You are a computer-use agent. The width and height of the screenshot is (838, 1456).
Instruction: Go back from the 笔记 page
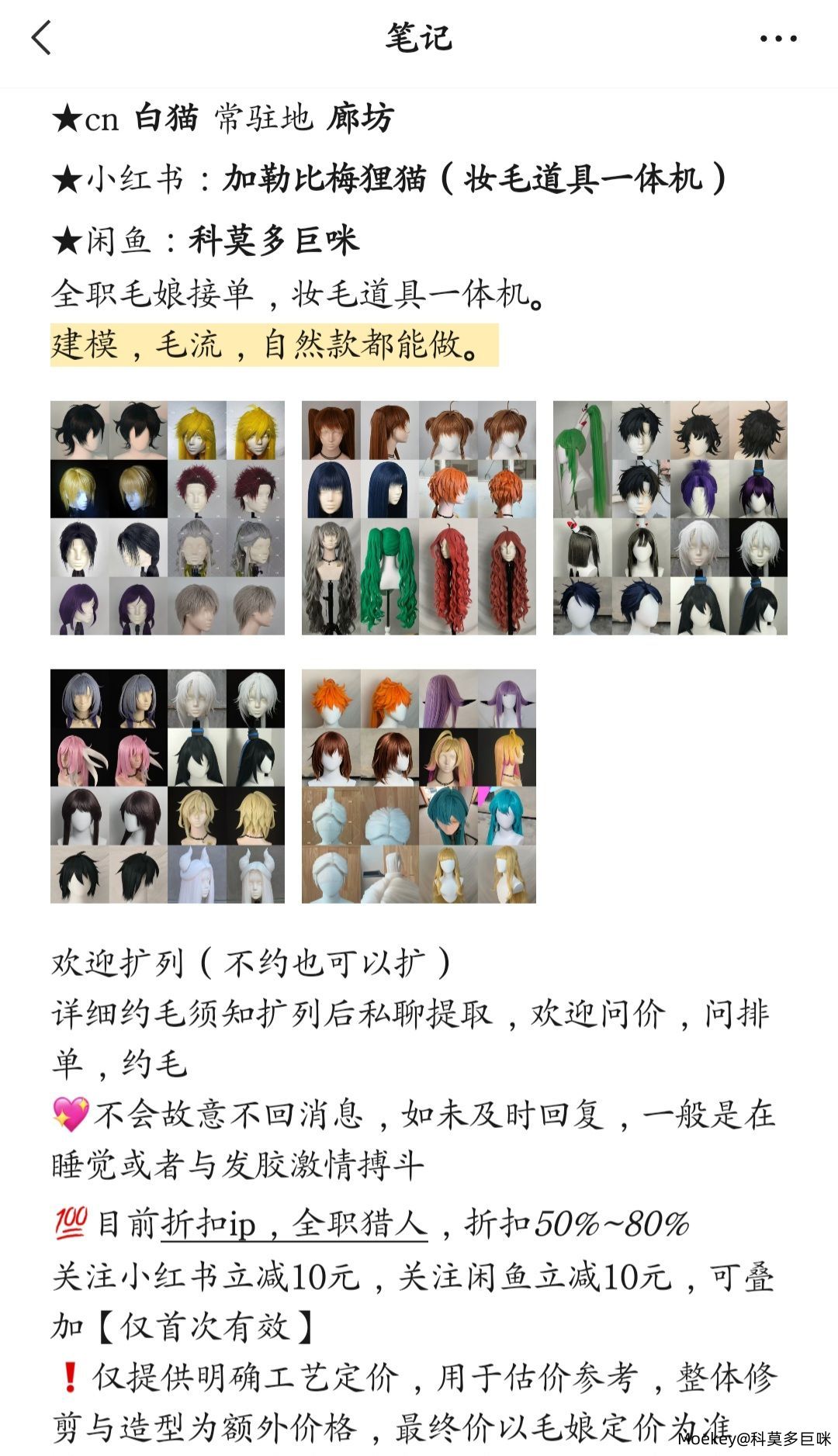[x=42, y=38]
